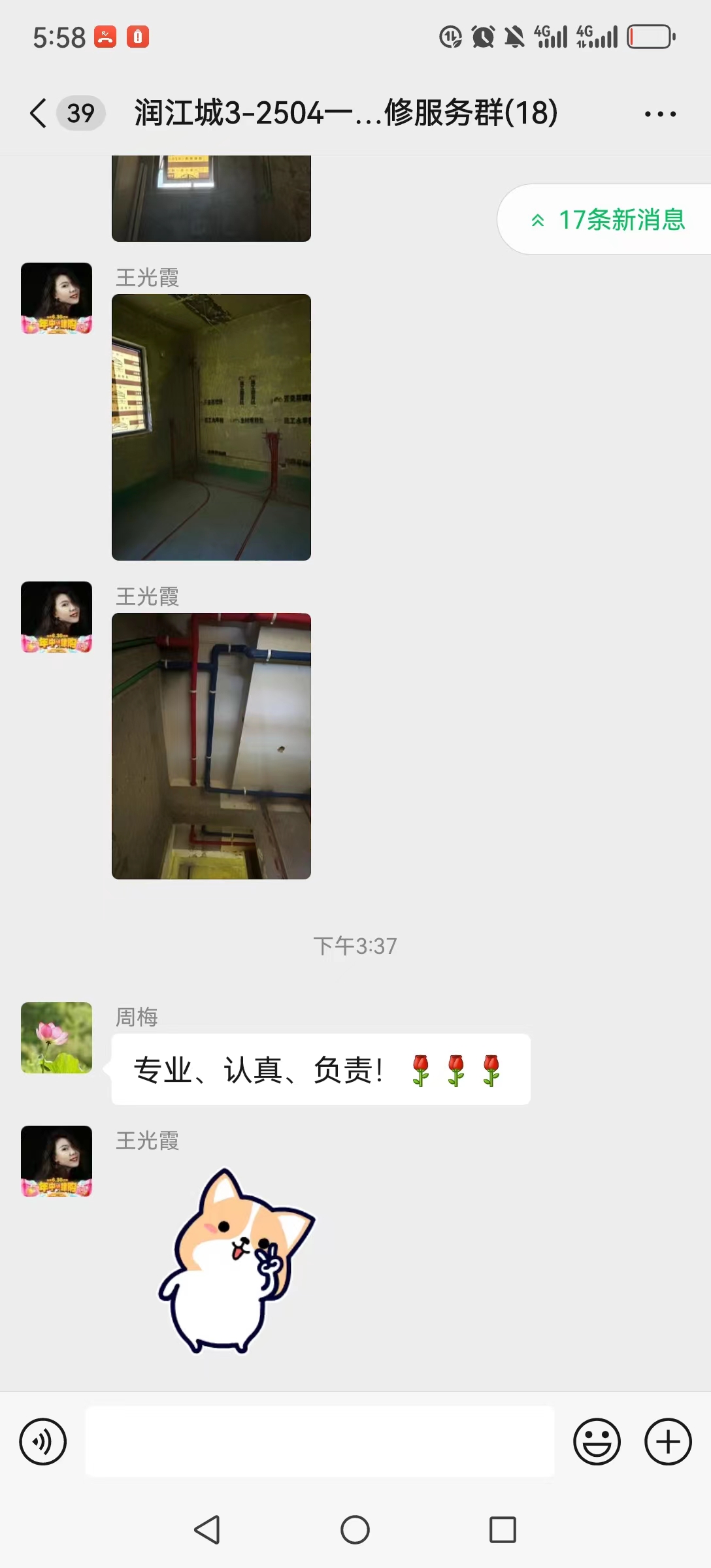
Task: Open 王光霞's avatar beside the corgi sticker
Action: pos(57,1161)
